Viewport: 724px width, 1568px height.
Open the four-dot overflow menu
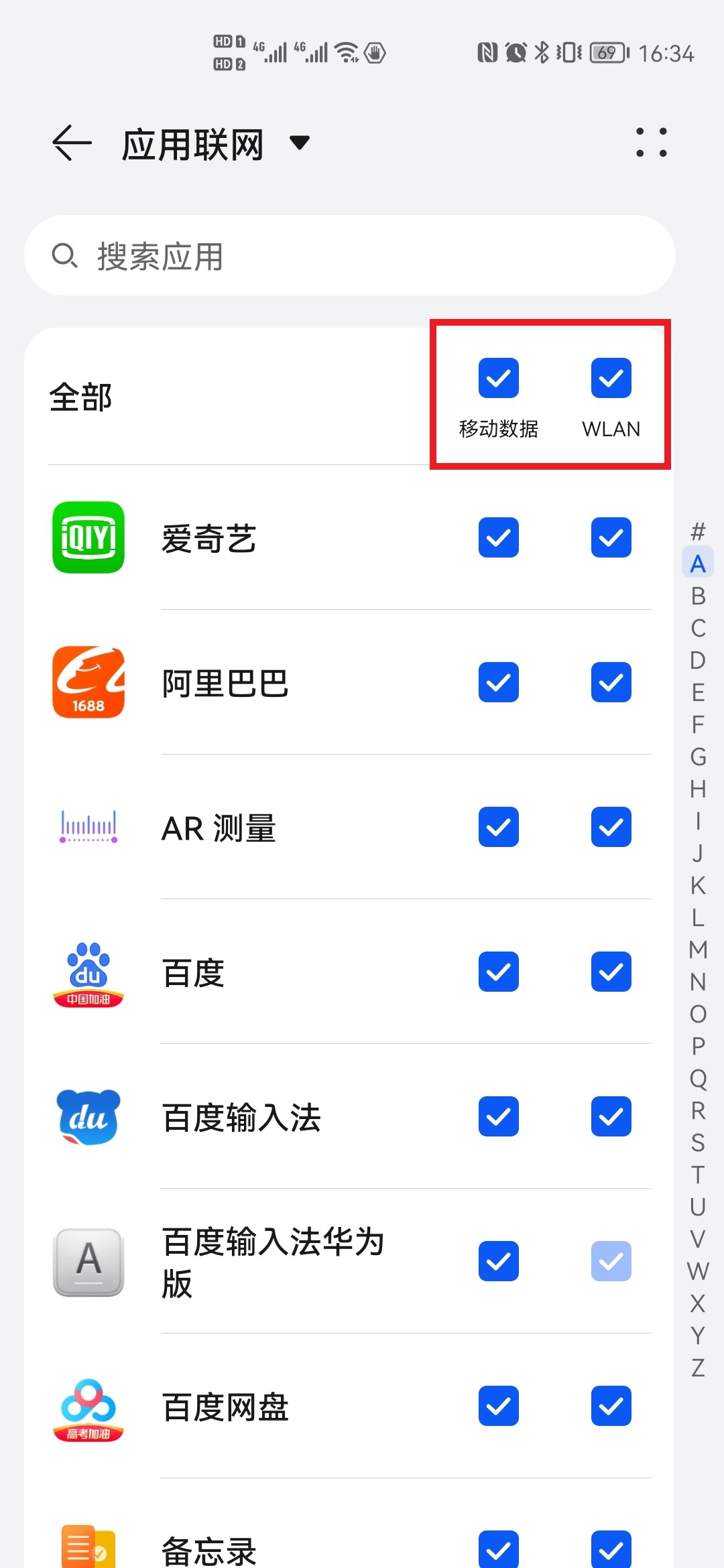coord(652,143)
